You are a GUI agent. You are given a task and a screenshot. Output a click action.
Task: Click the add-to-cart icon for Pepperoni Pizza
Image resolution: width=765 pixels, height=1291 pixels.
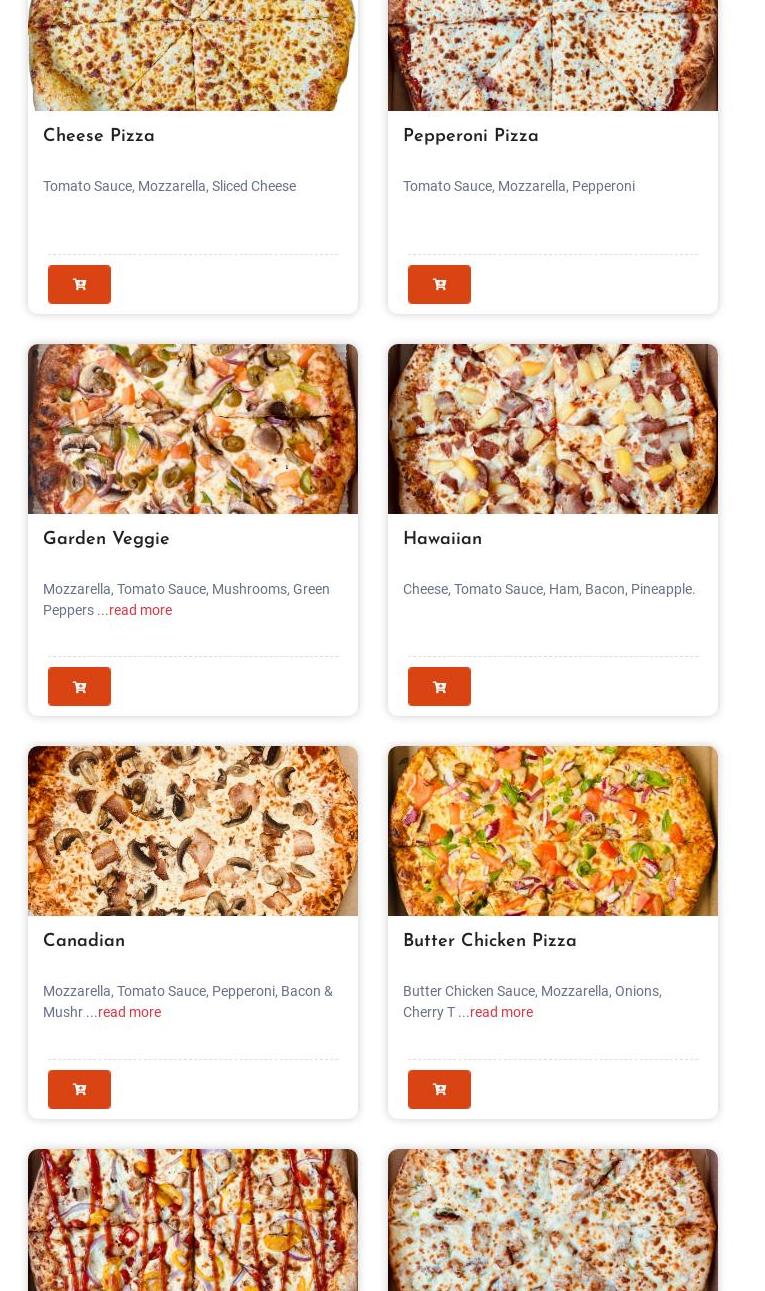click(x=439, y=284)
